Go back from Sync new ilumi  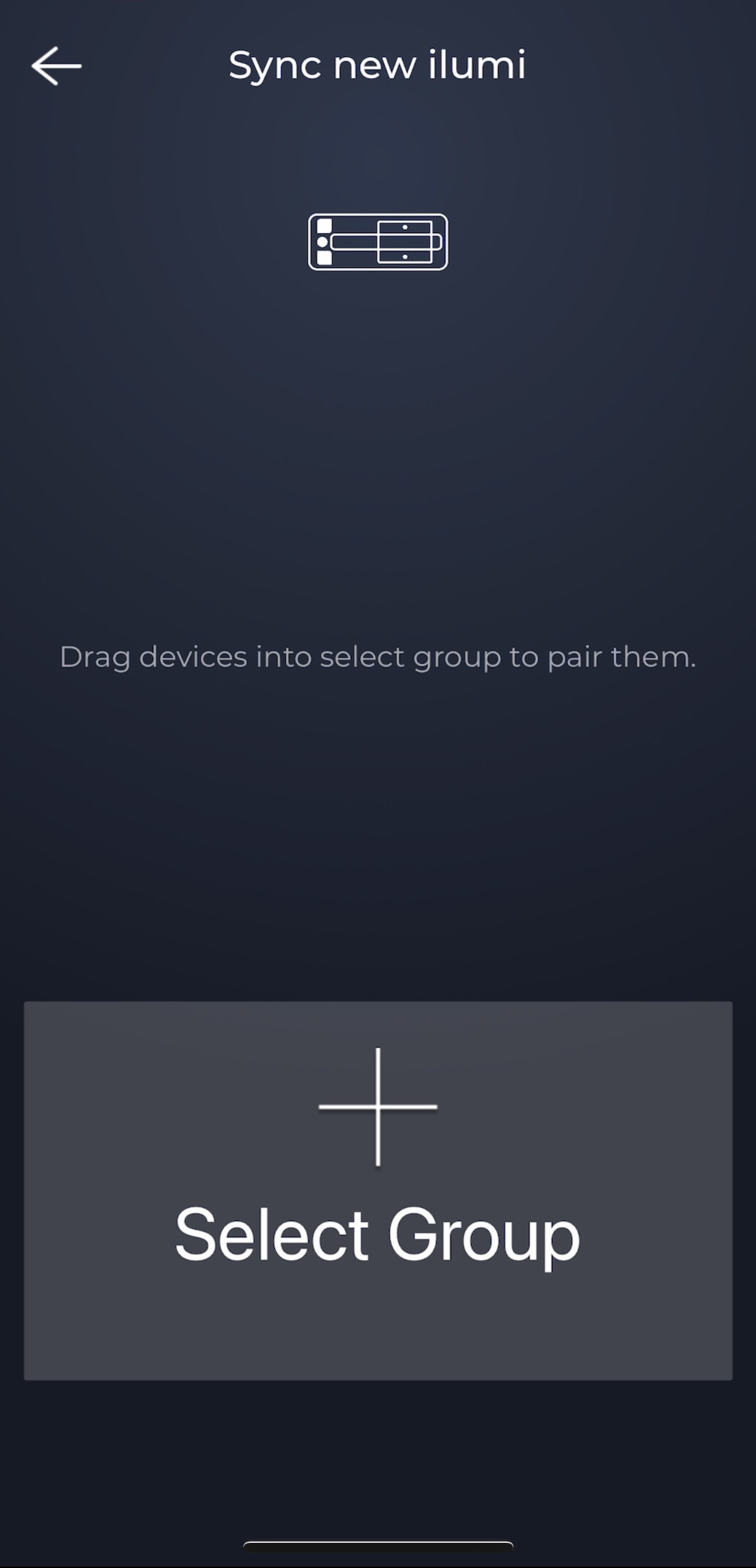[56, 66]
